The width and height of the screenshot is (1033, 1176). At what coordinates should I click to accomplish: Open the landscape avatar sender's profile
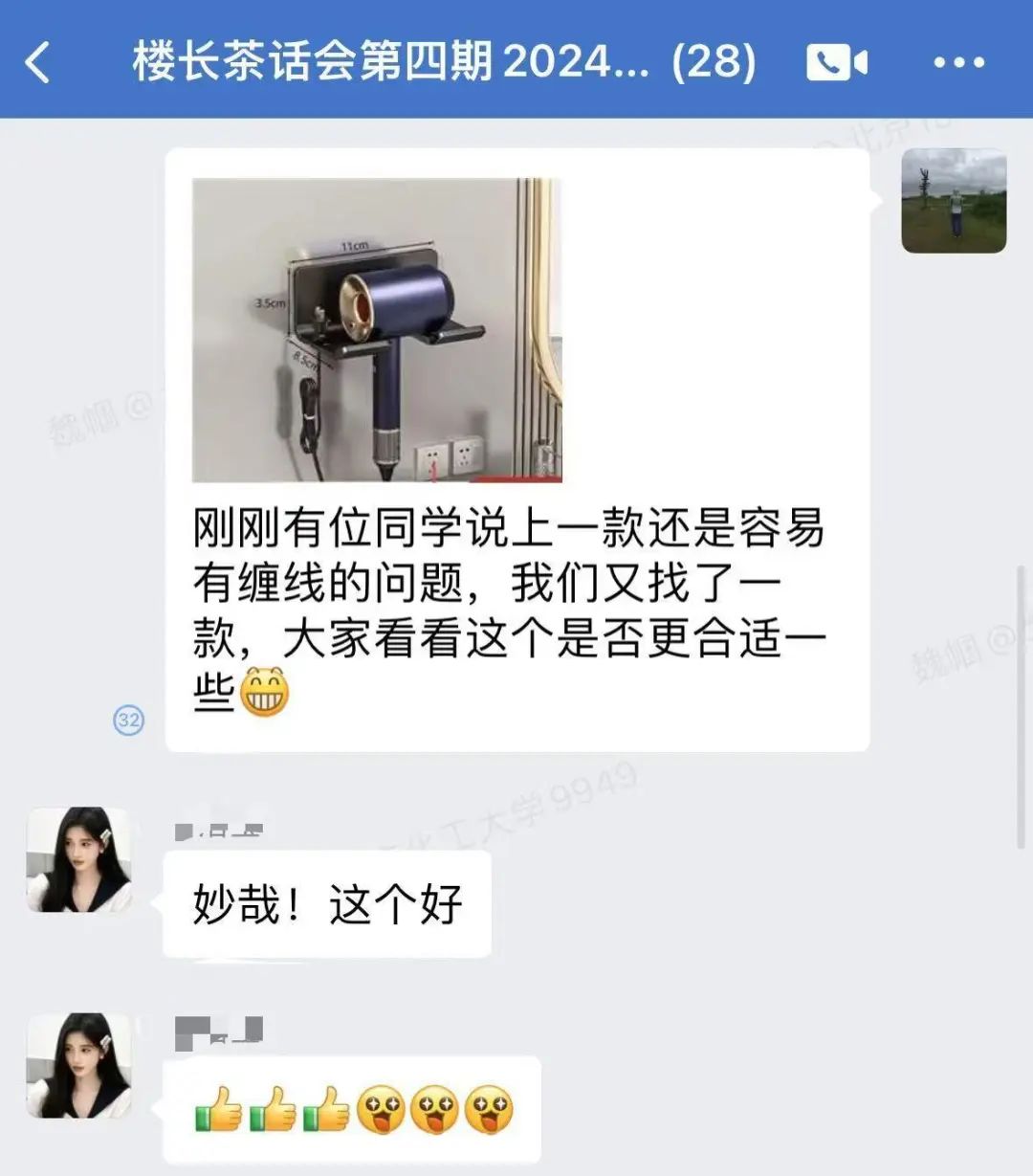pyautogui.click(x=954, y=201)
